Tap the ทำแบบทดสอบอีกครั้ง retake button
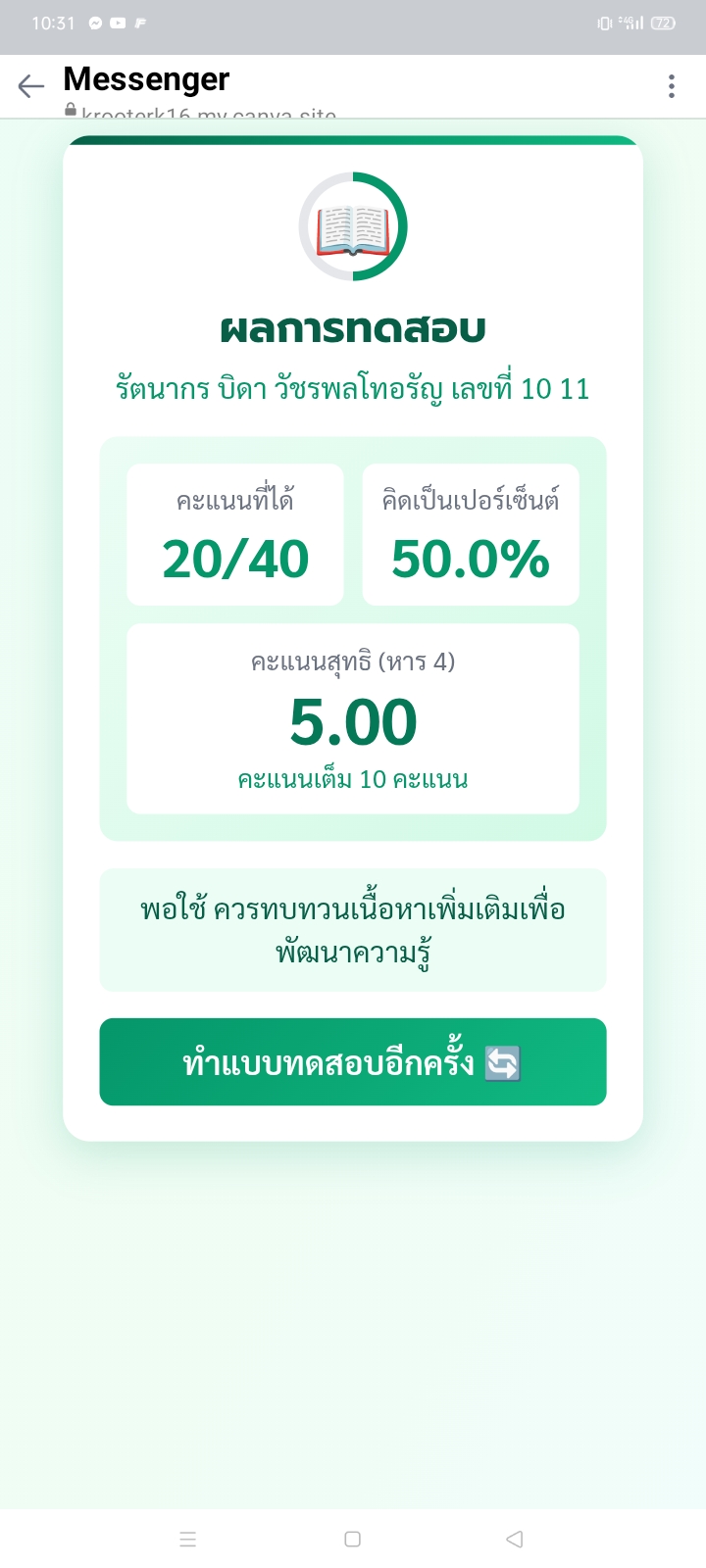 coord(353,1062)
